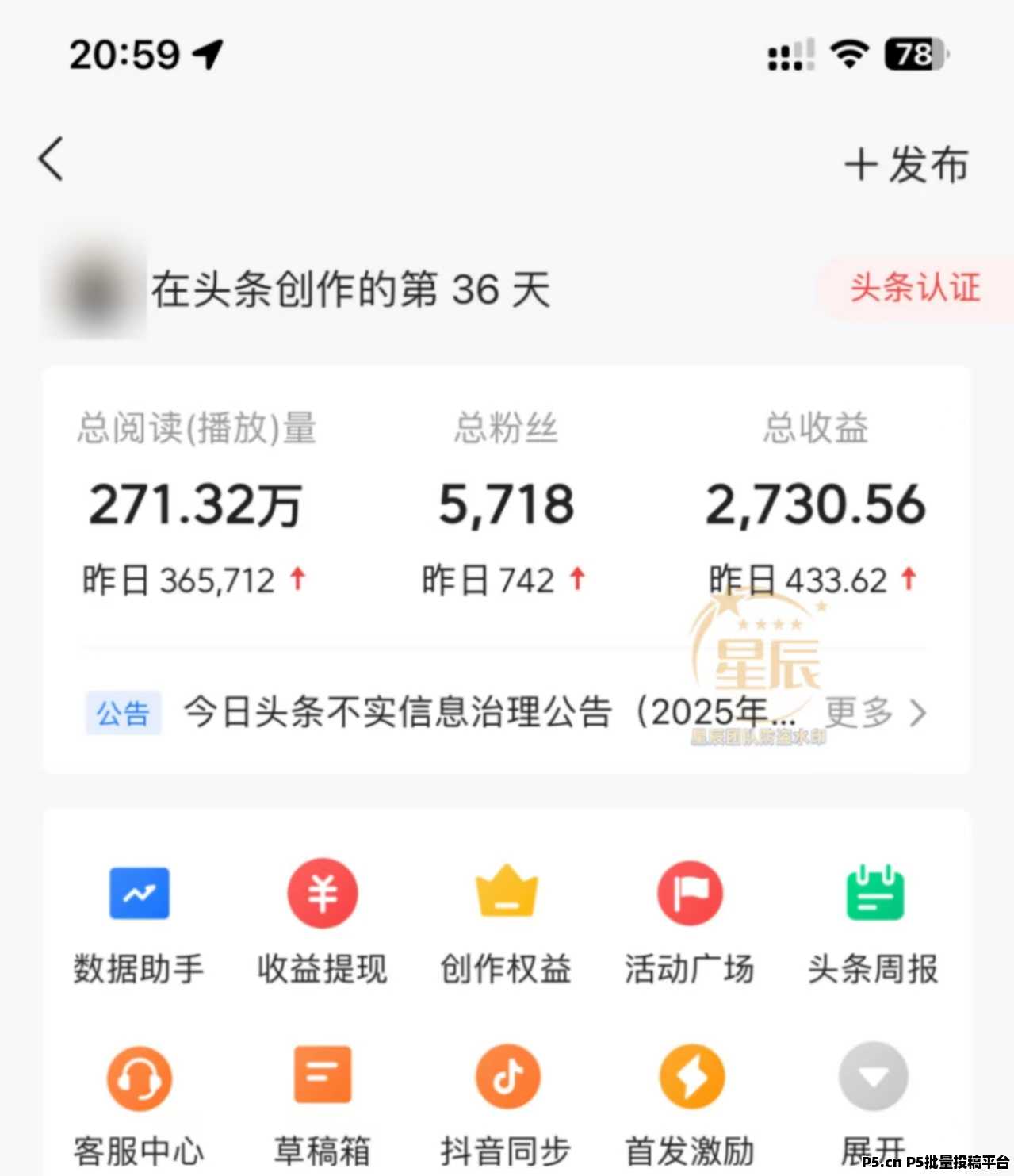Open 活动广场
The width and height of the screenshot is (1014, 1176).
point(689,920)
